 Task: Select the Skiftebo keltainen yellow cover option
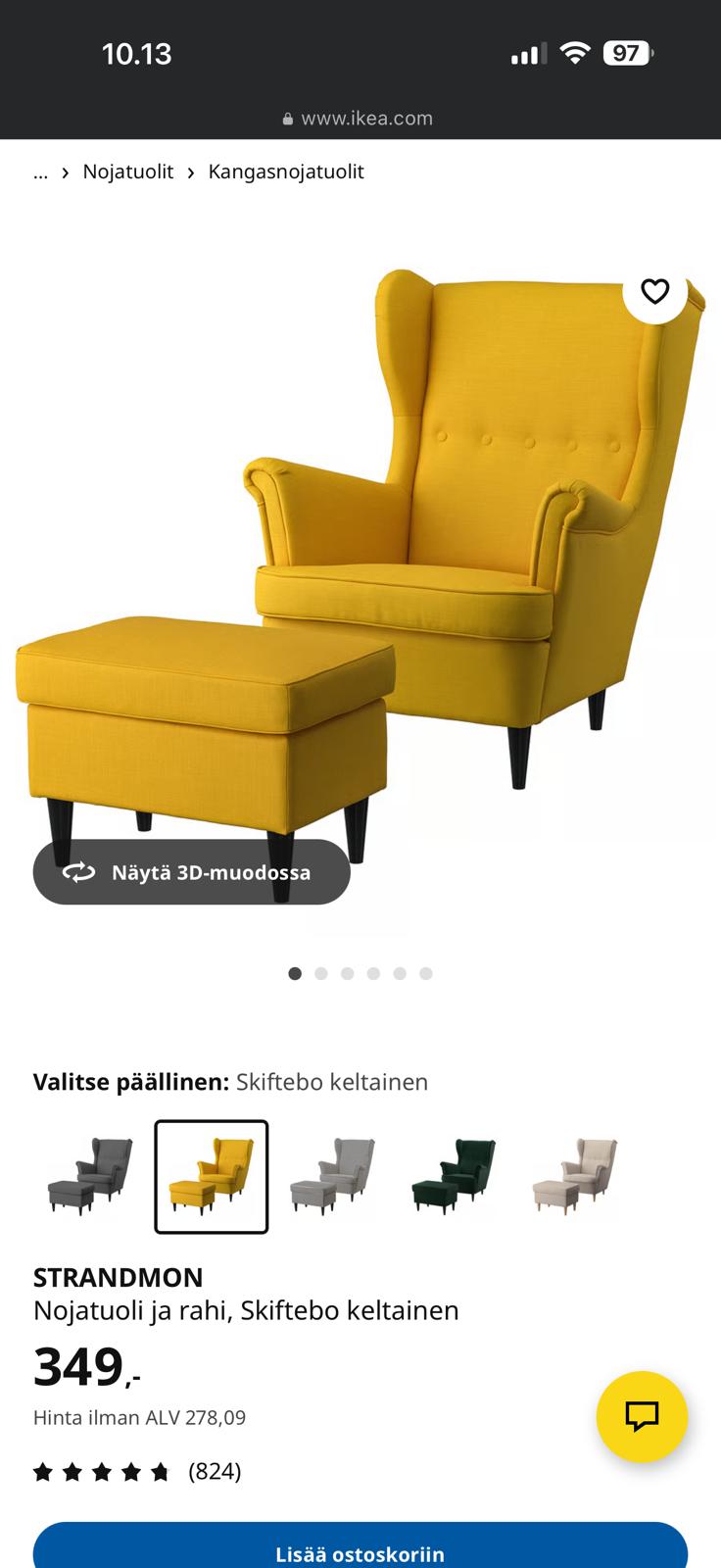click(x=211, y=1176)
